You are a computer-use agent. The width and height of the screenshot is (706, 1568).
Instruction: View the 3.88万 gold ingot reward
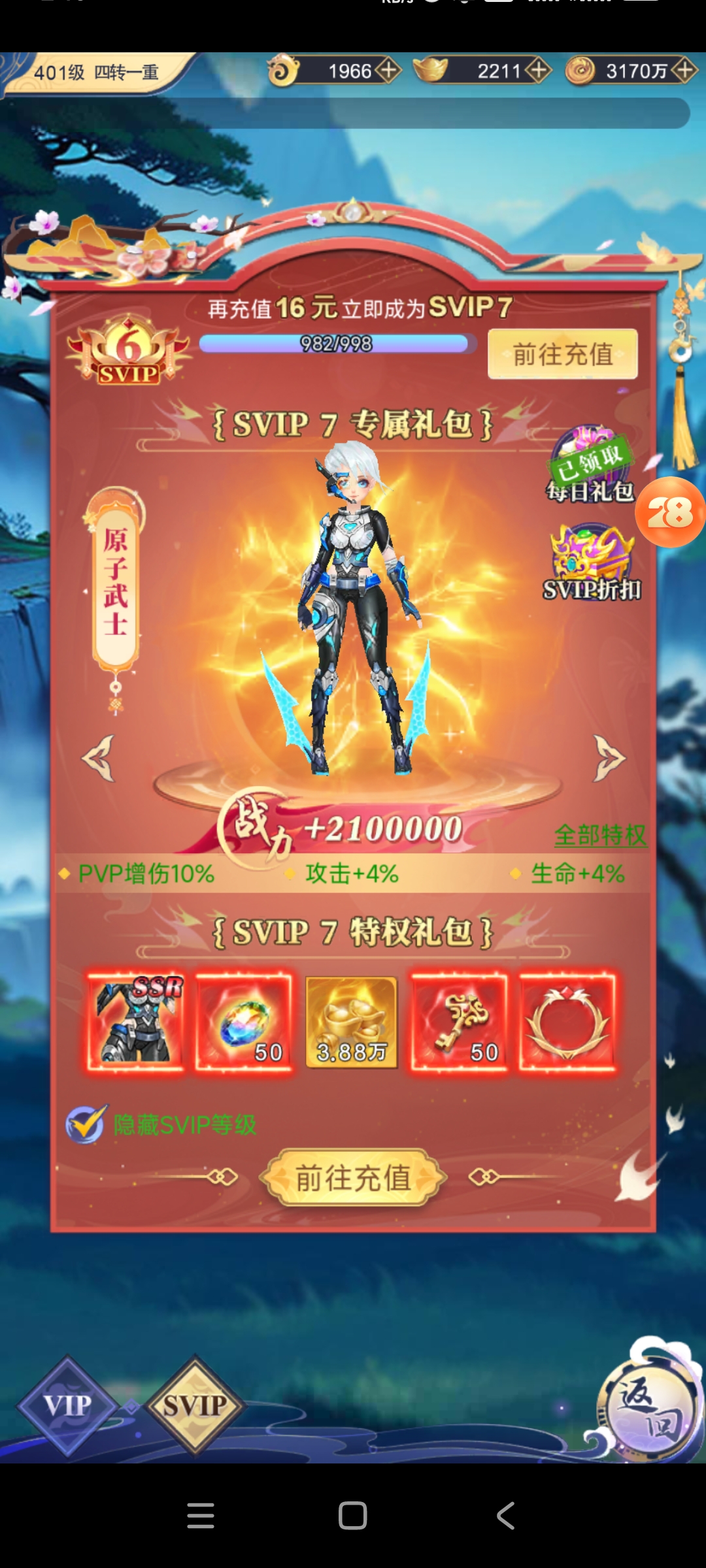tap(352, 1022)
